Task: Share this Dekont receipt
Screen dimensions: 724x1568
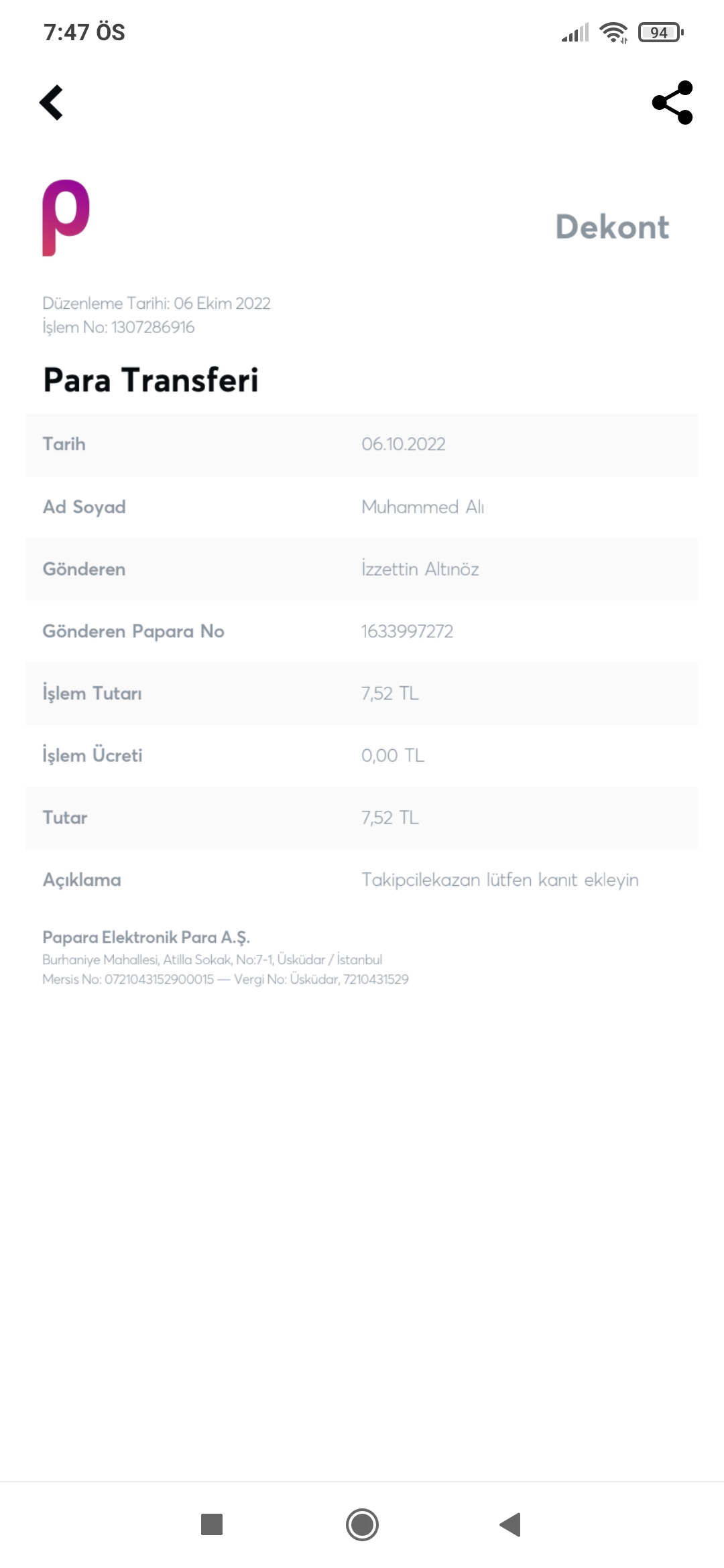Action: [672, 103]
